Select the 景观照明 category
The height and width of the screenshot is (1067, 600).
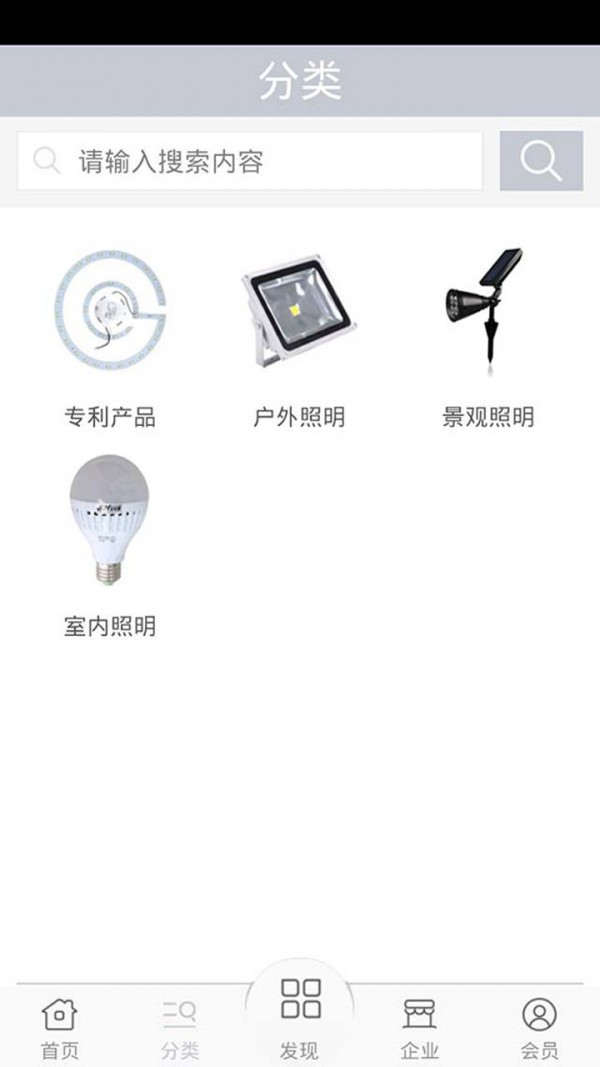(488, 338)
